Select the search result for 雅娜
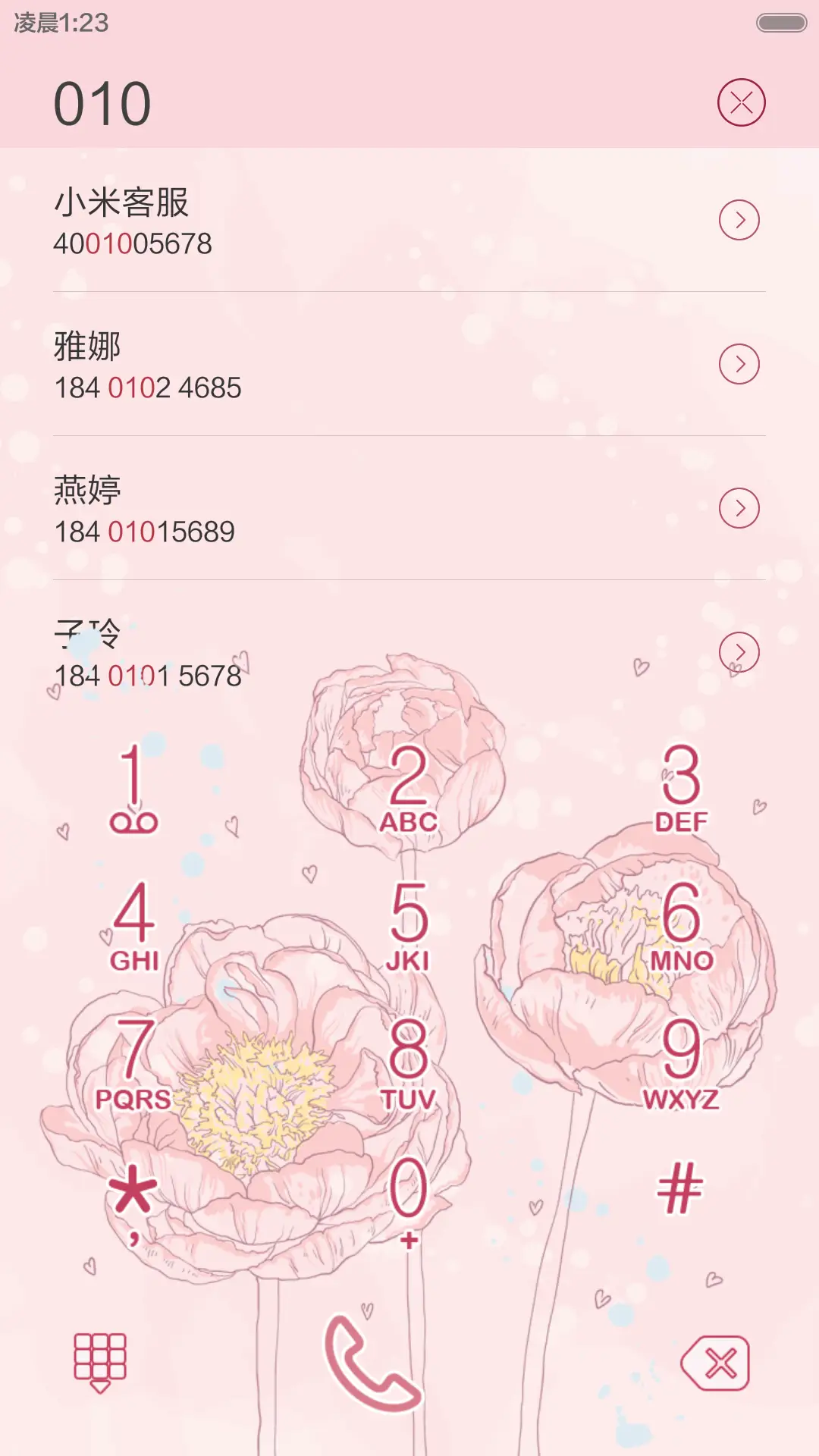 click(x=303, y=364)
